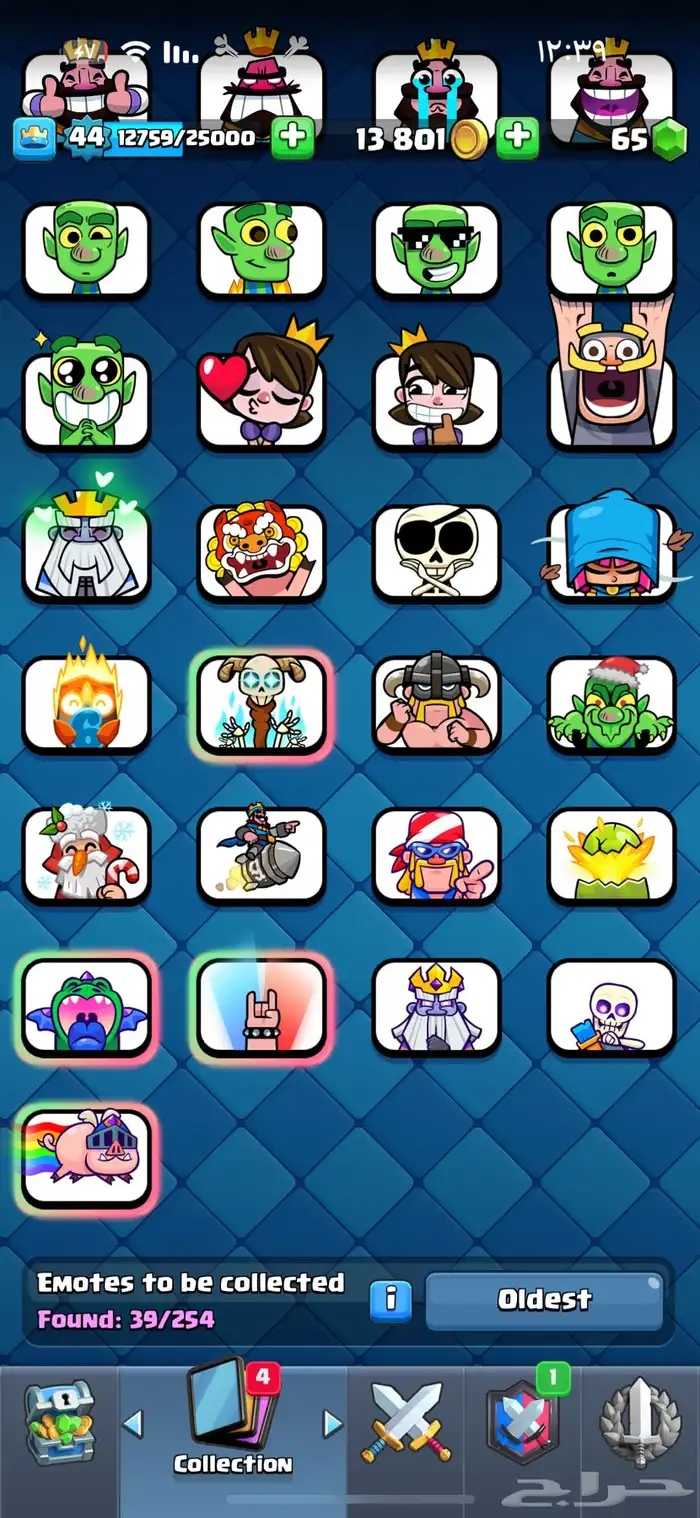The width and height of the screenshot is (700, 1518).
Task: Open the info button beside Emotes to be collected
Action: click(391, 1299)
